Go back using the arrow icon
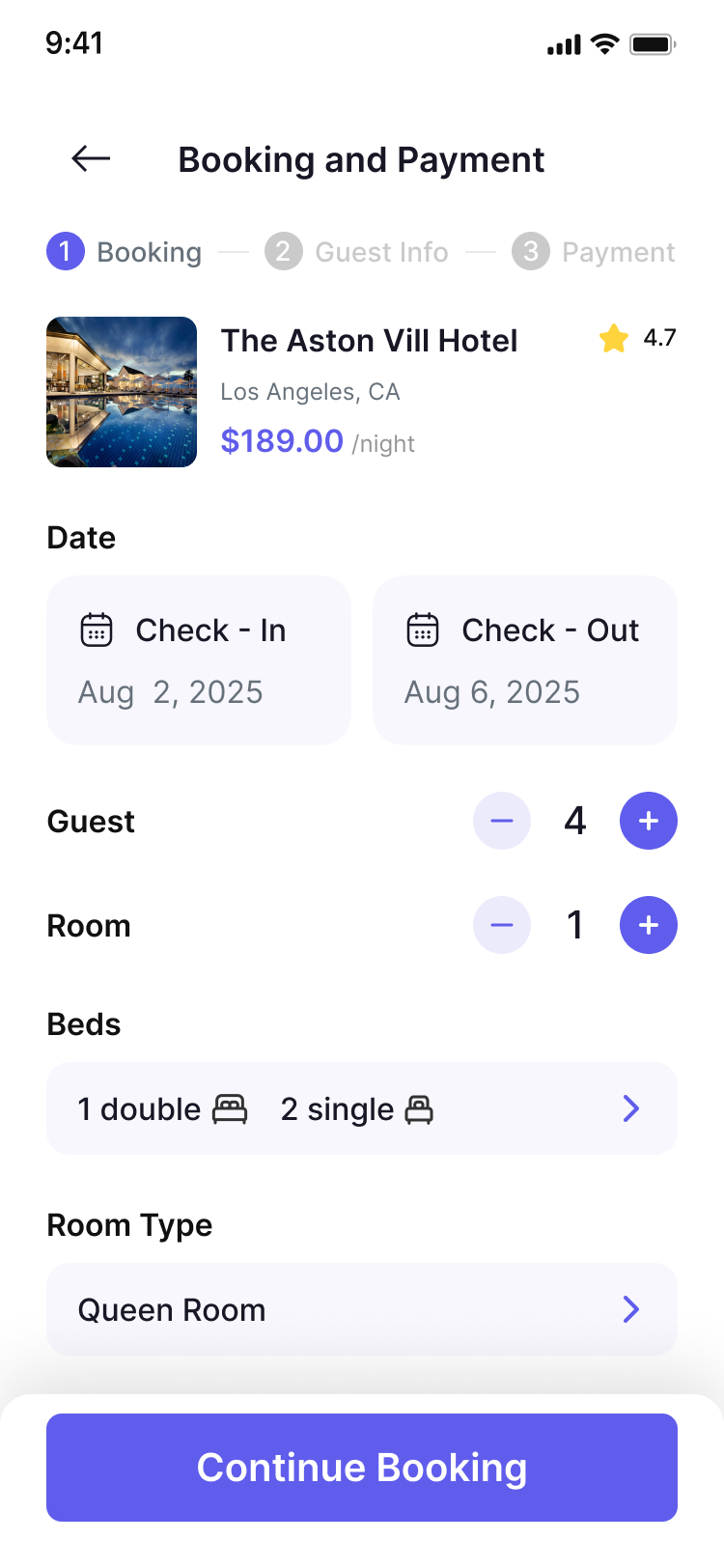Image resolution: width=724 pixels, height=1568 pixels. click(x=92, y=158)
